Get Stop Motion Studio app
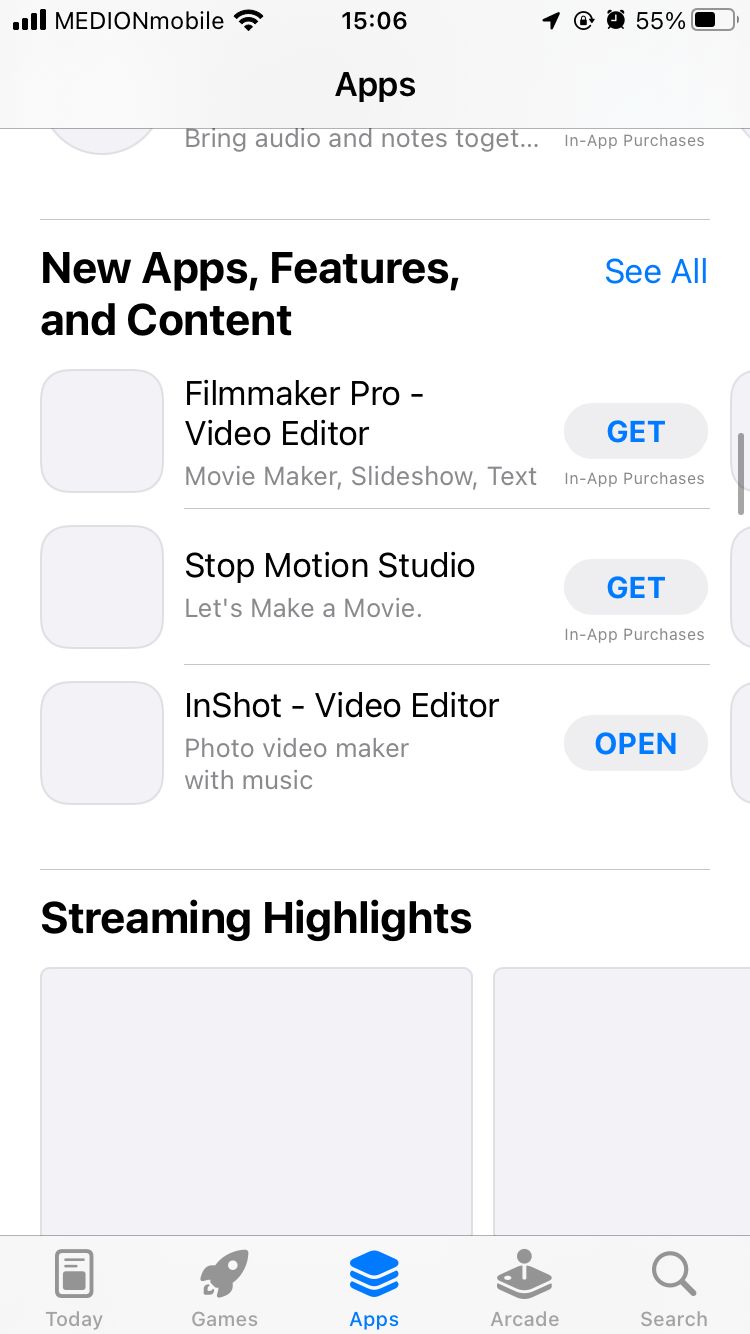The height and width of the screenshot is (1334, 750). 635,588
